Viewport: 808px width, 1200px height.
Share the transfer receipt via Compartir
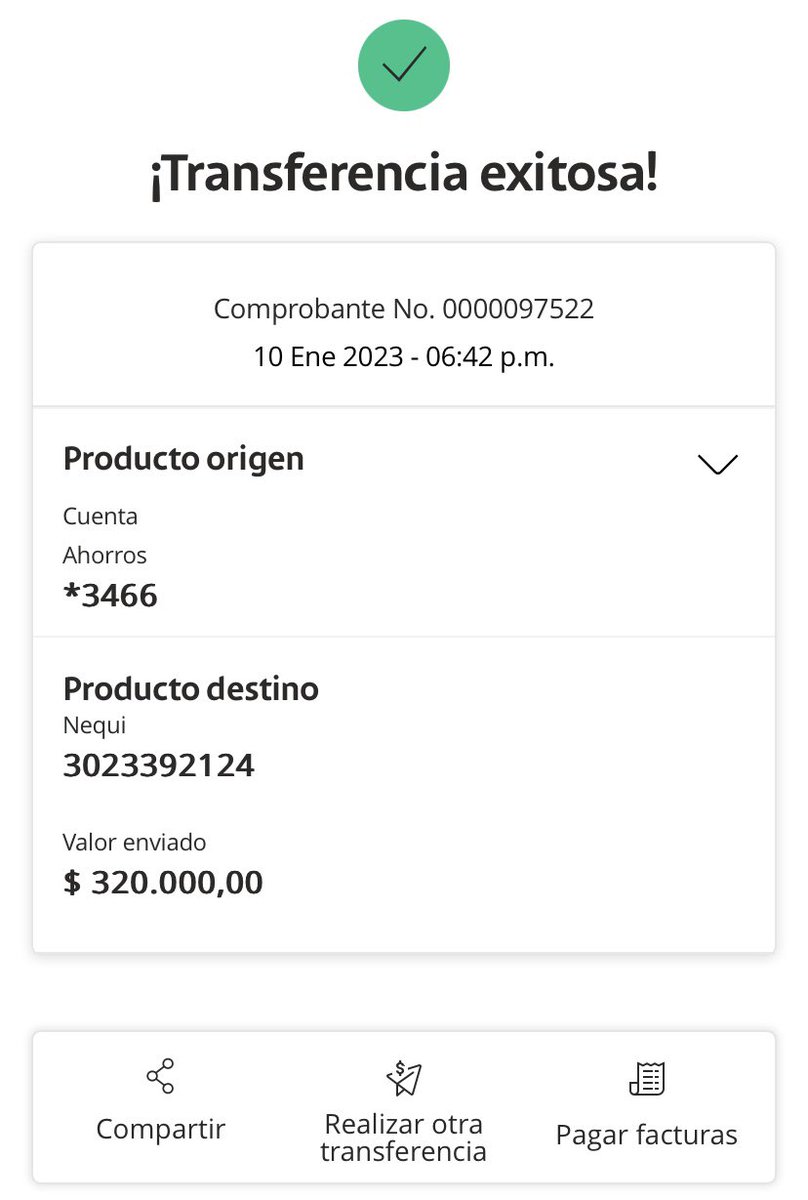(160, 1104)
